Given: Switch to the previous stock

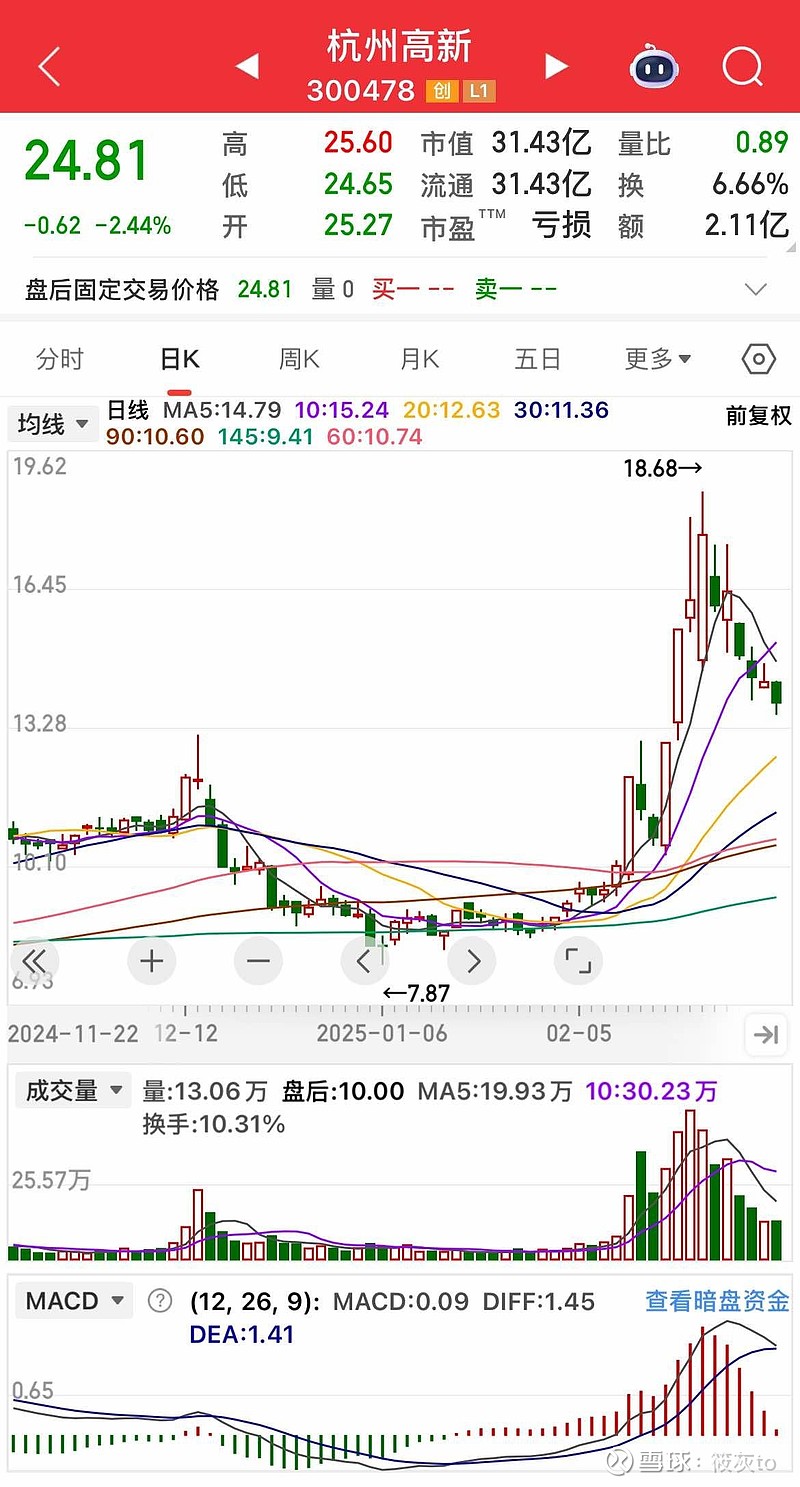Looking at the screenshot, I should (x=247, y=67).
